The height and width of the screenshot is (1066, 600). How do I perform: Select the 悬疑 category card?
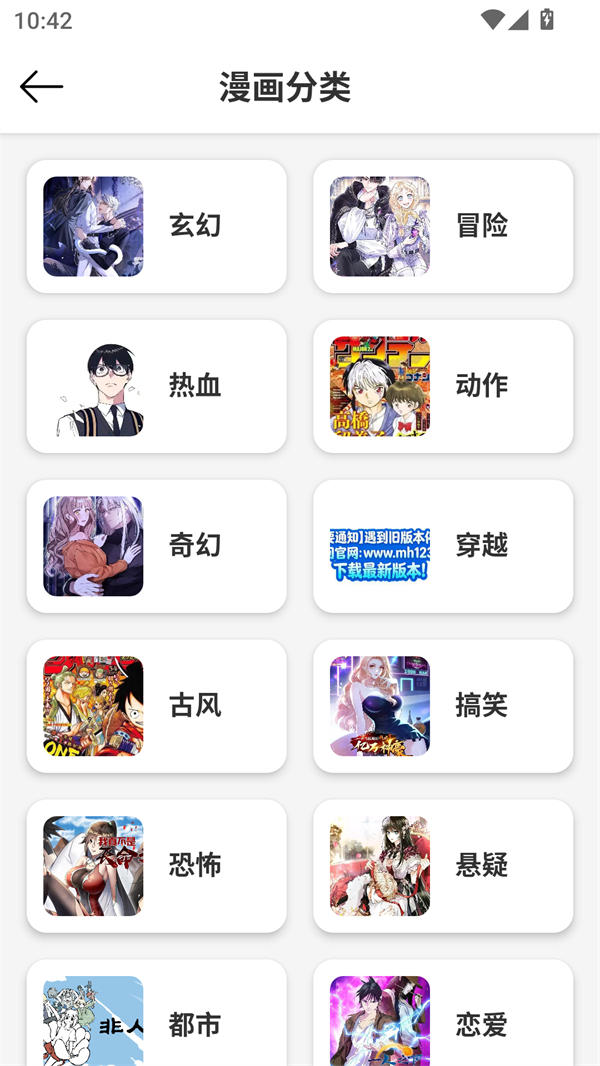tap(443, 866)
